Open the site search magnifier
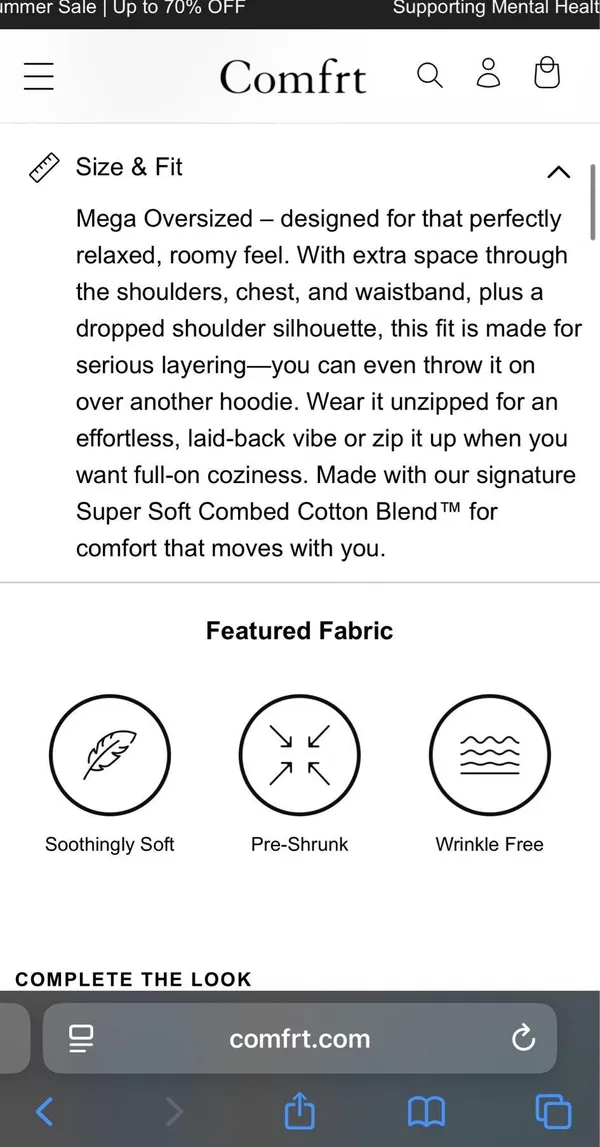 pyautogui.click(x=430, y=75)
